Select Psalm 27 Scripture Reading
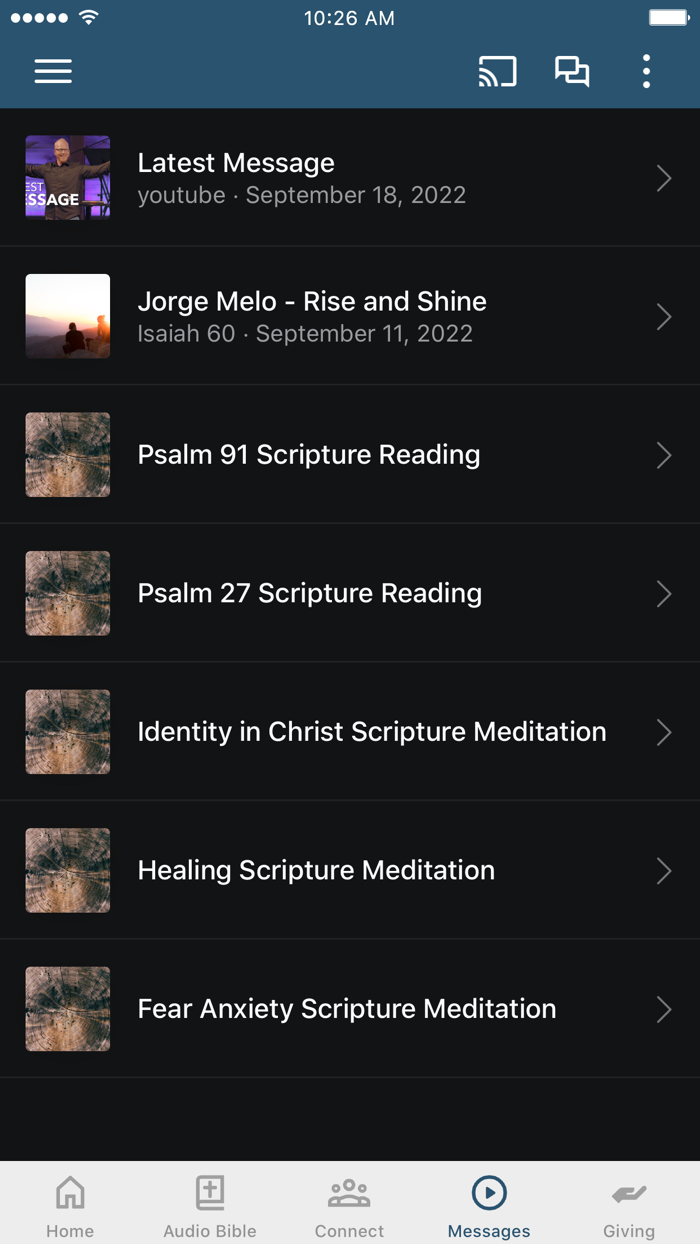The width and height of the screenshot is (700, 1244). pyautogui.click(x=350, y=593)
